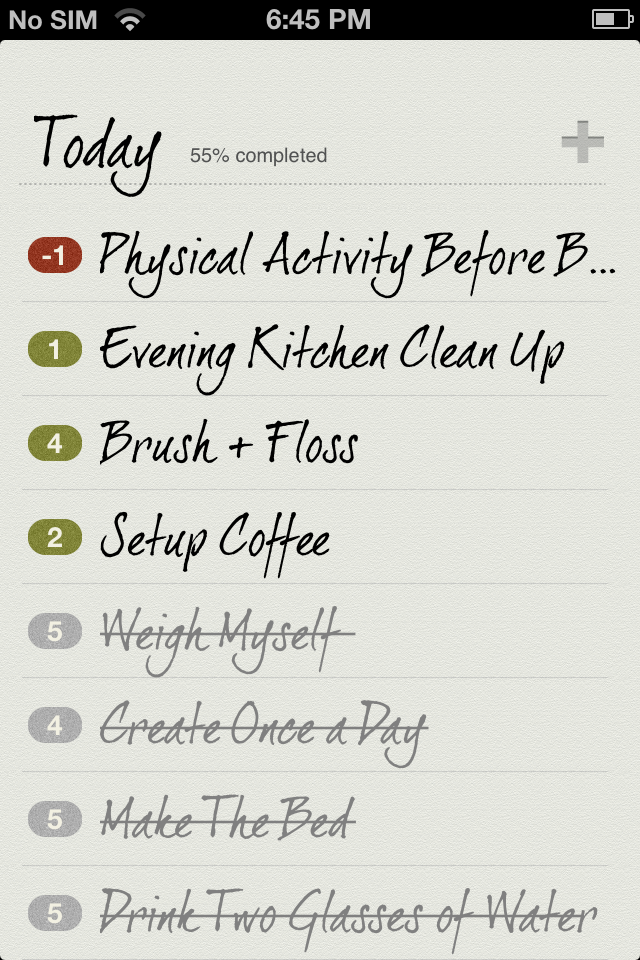
Task: Open the completed Weigh Myself habit
Action: click(228, 633)
